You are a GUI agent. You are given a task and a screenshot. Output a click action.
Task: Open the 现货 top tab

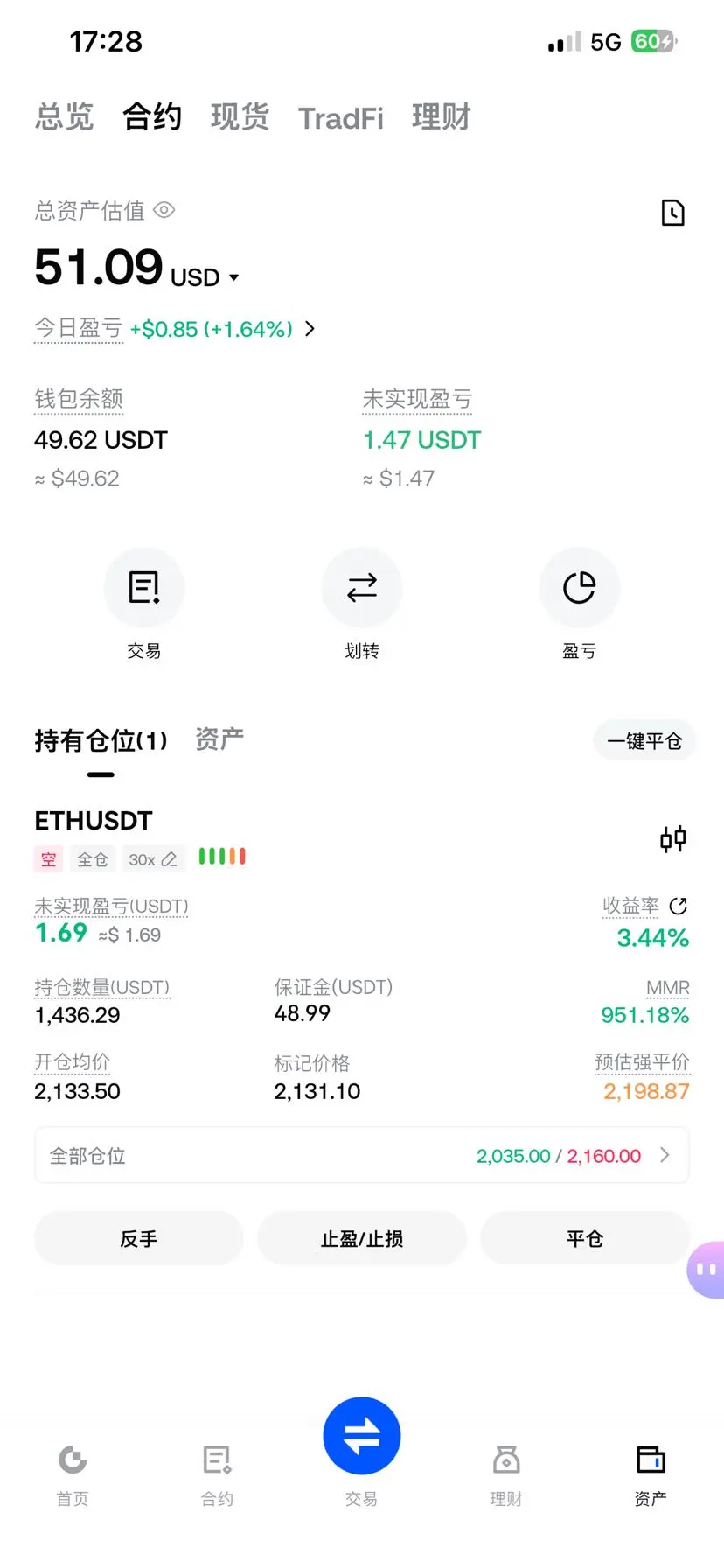tap(239, 116)
